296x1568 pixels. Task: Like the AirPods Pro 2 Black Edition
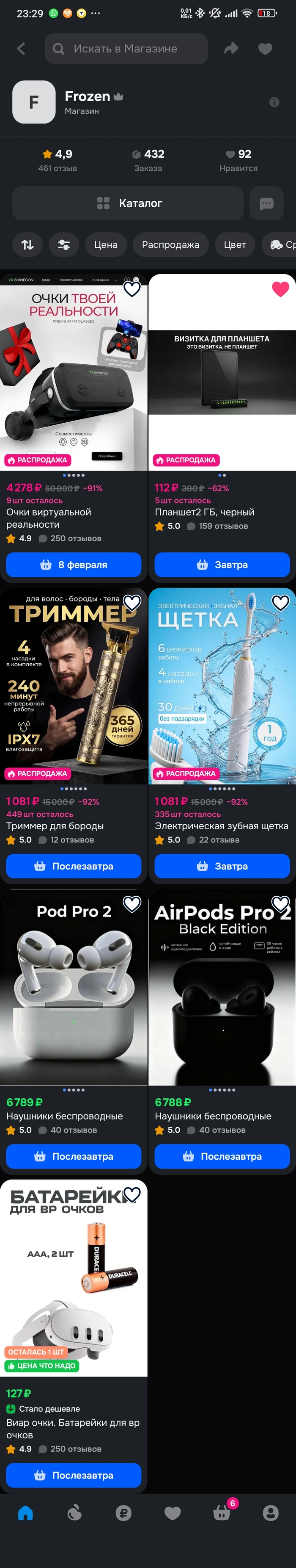tap(280, 904)
